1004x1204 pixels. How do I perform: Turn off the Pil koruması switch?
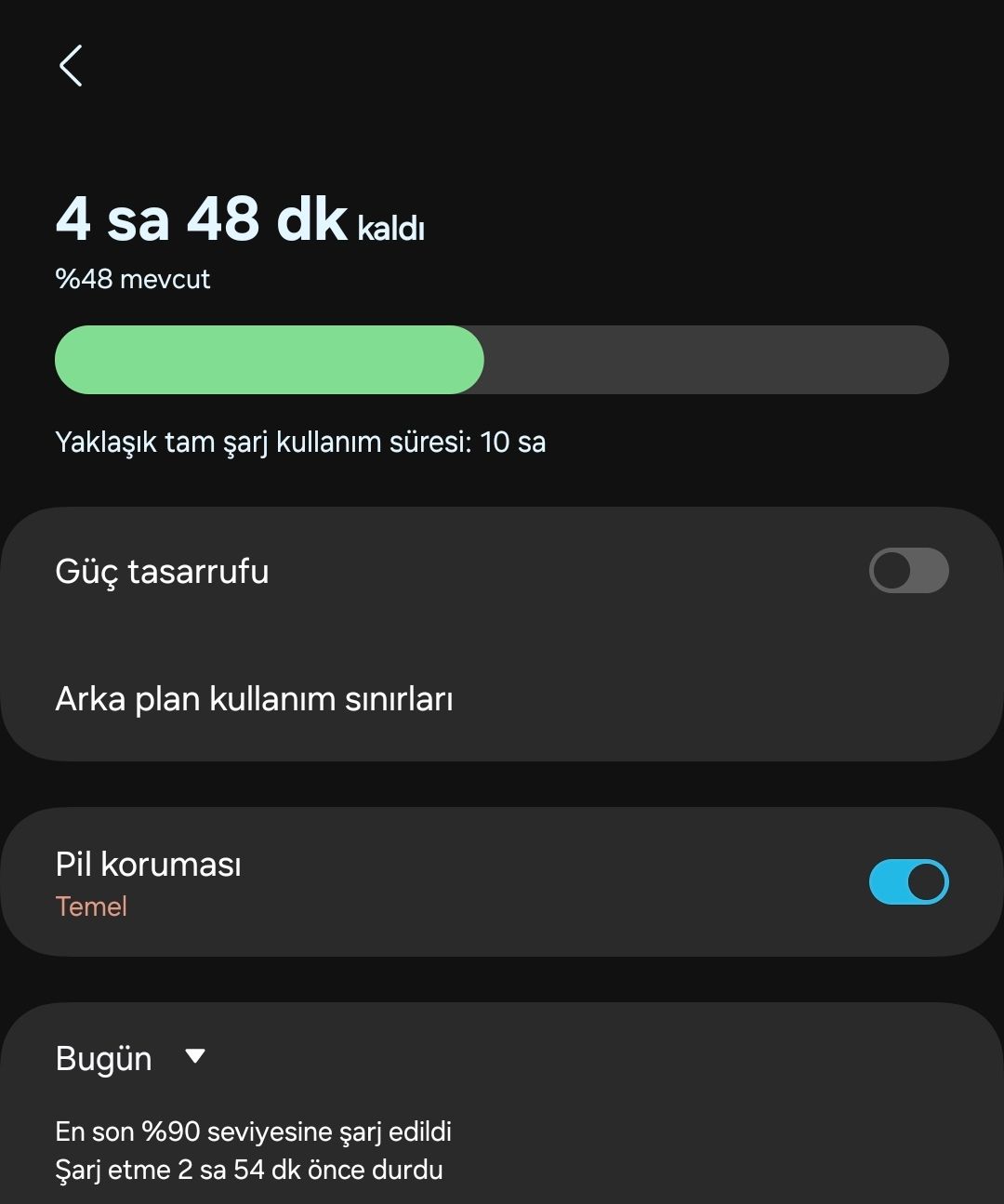pyautogui.click(x=907, y=882)
